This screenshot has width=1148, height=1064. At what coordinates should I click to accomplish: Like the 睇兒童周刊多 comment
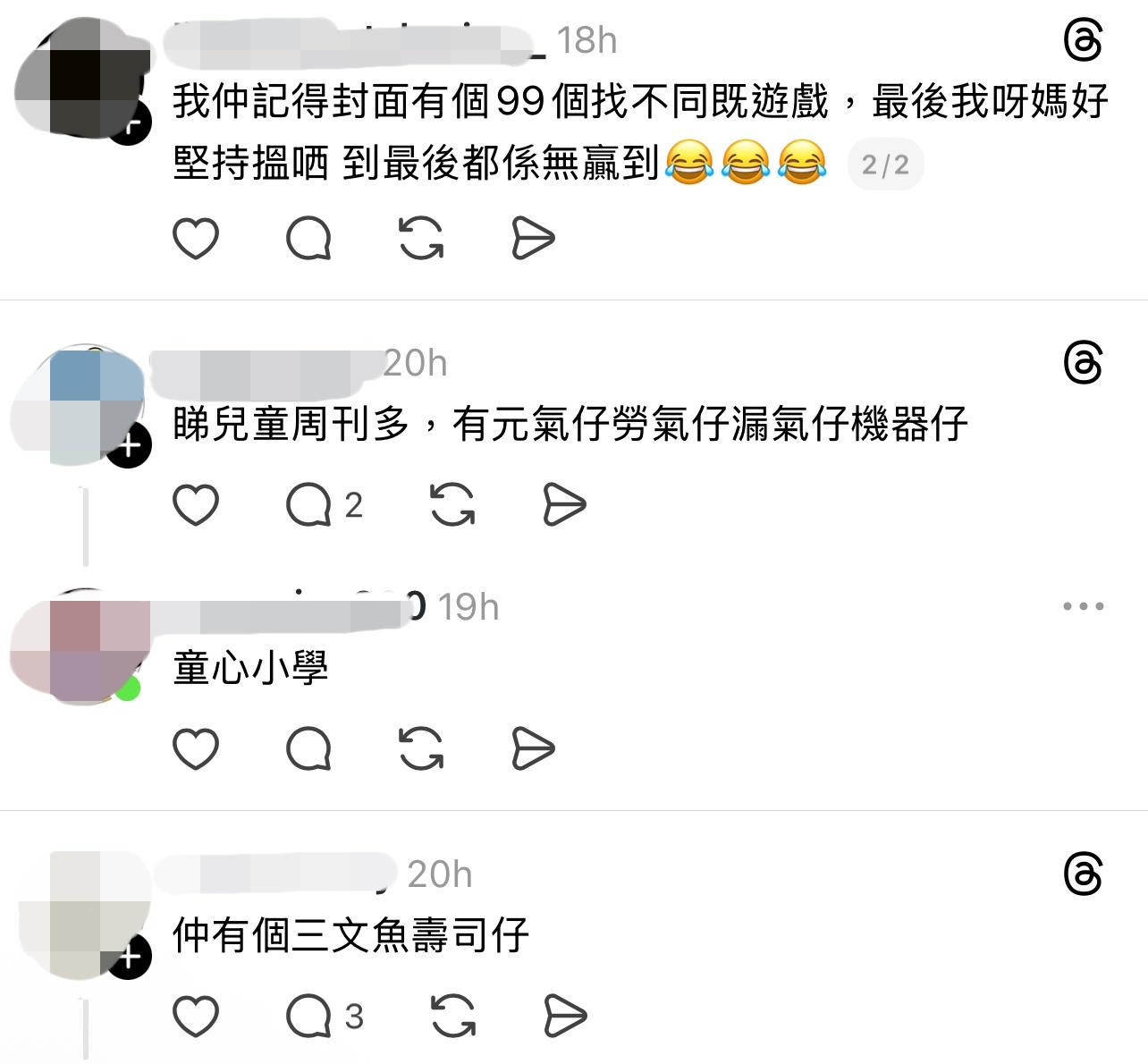click(x=195, y=505)
